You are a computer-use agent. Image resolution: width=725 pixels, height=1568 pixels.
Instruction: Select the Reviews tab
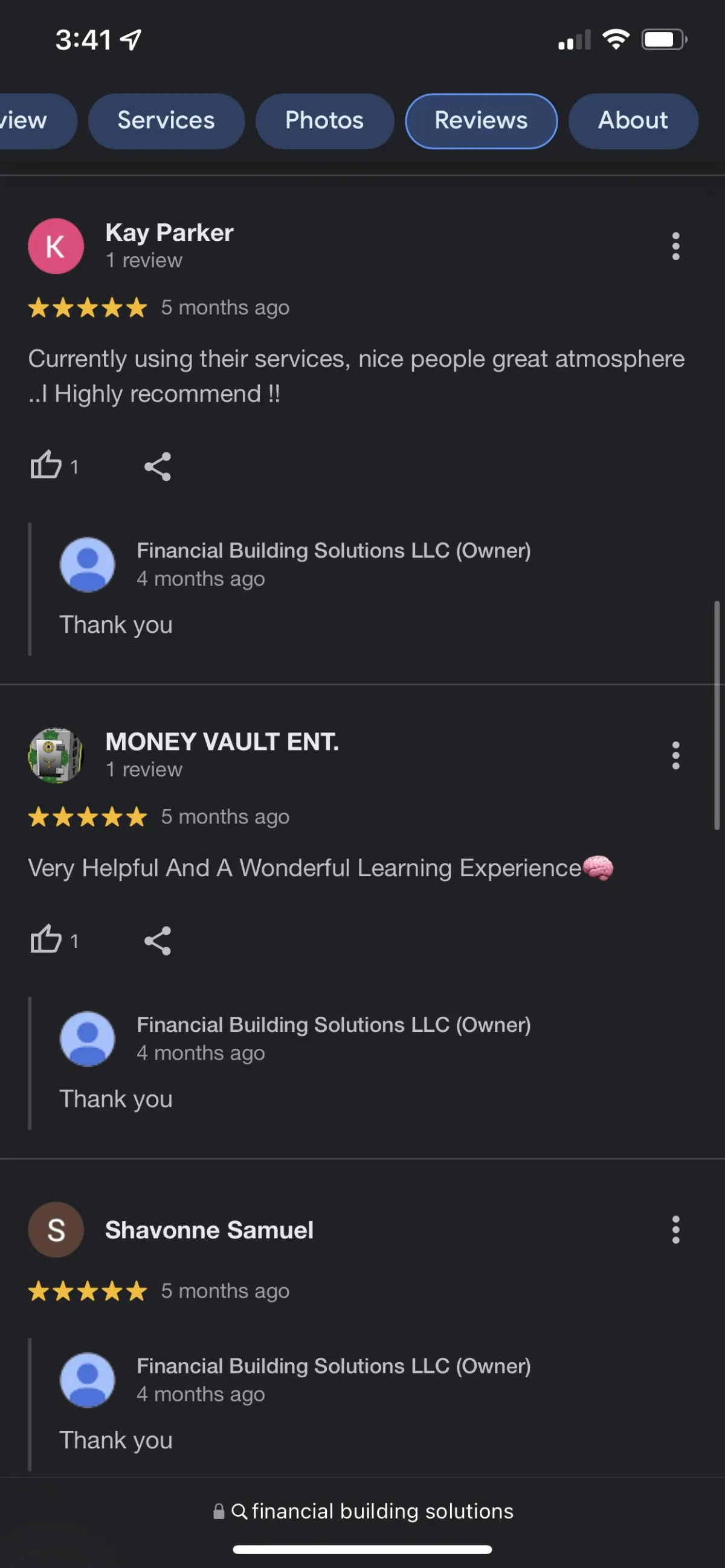[x=481, y=121]
